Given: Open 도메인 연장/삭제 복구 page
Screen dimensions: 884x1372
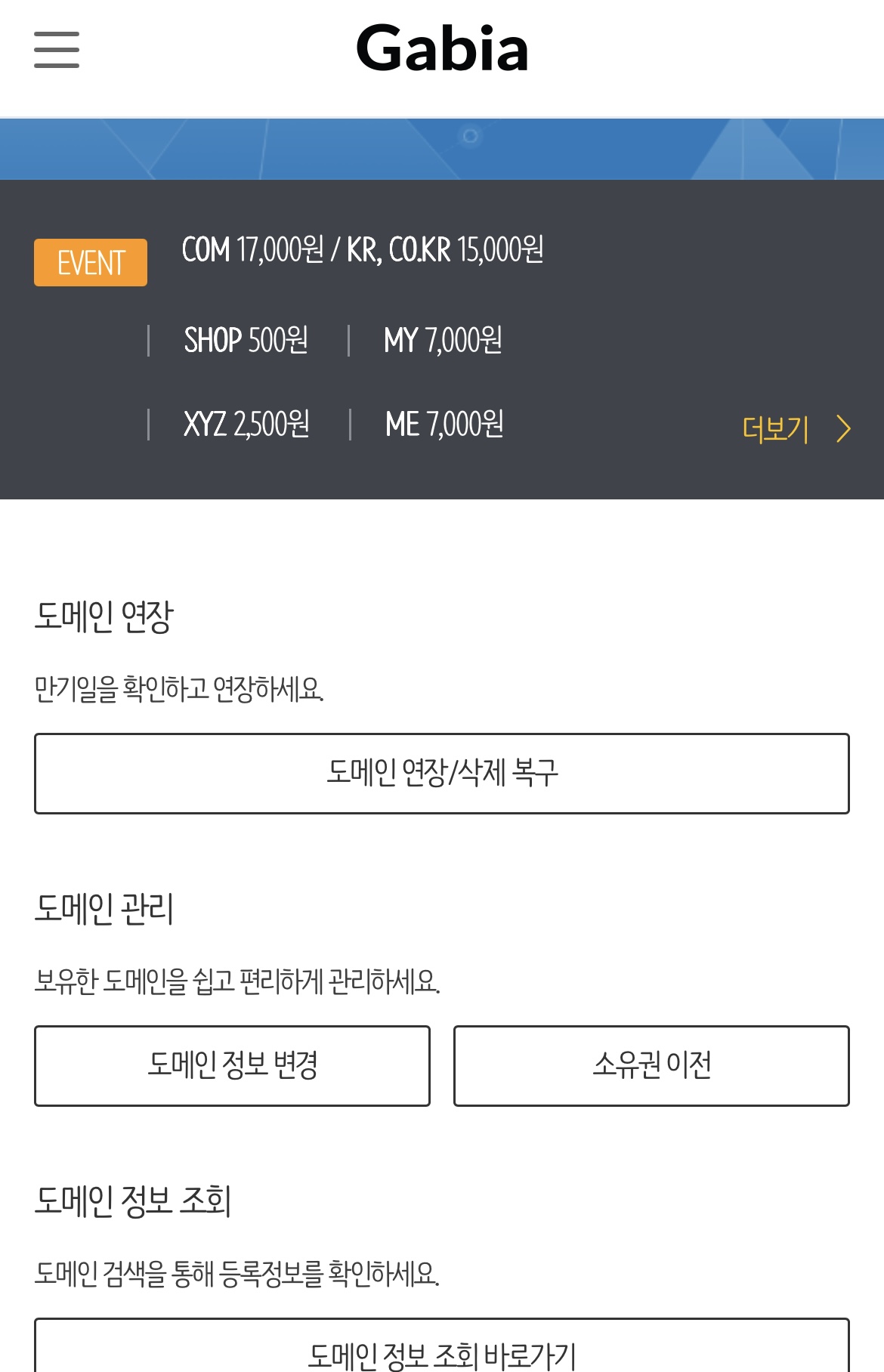Looking at the screenshot, I should click(x=442, y=774).
